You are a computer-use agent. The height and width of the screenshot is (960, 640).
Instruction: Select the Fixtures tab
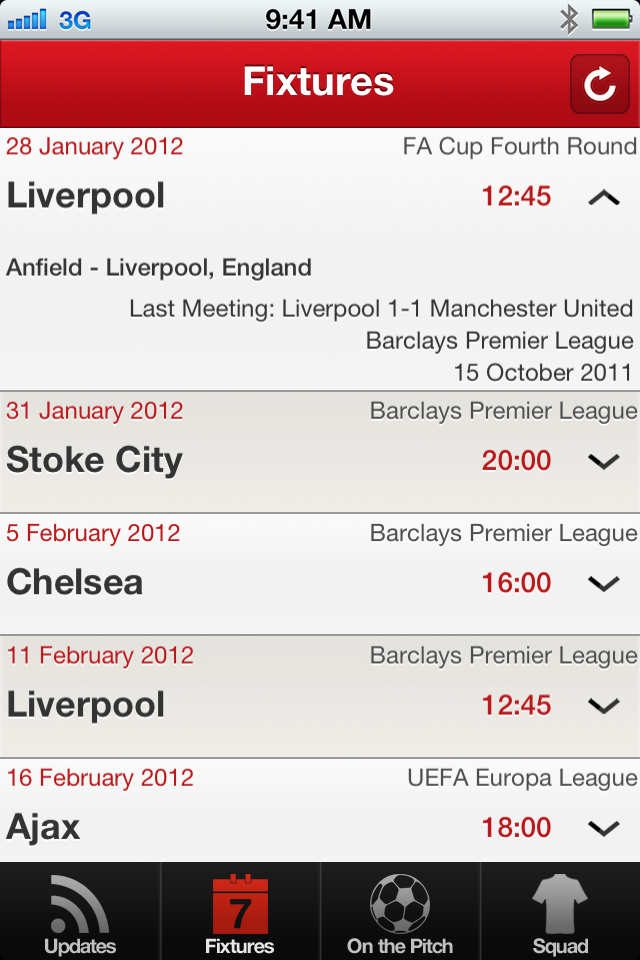240,913
